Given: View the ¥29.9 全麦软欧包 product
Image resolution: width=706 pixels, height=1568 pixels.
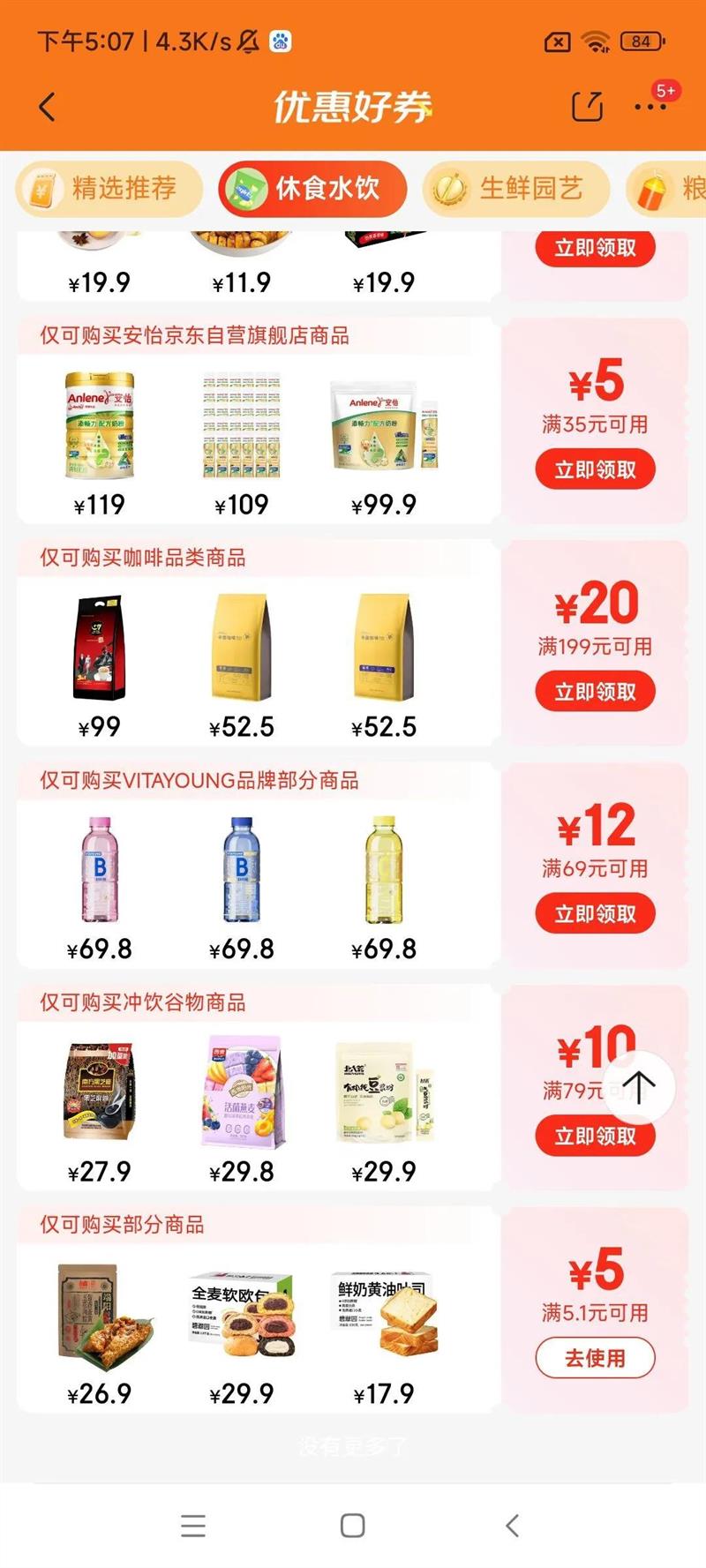Looking at the screenshot, I should [242, 1315].
